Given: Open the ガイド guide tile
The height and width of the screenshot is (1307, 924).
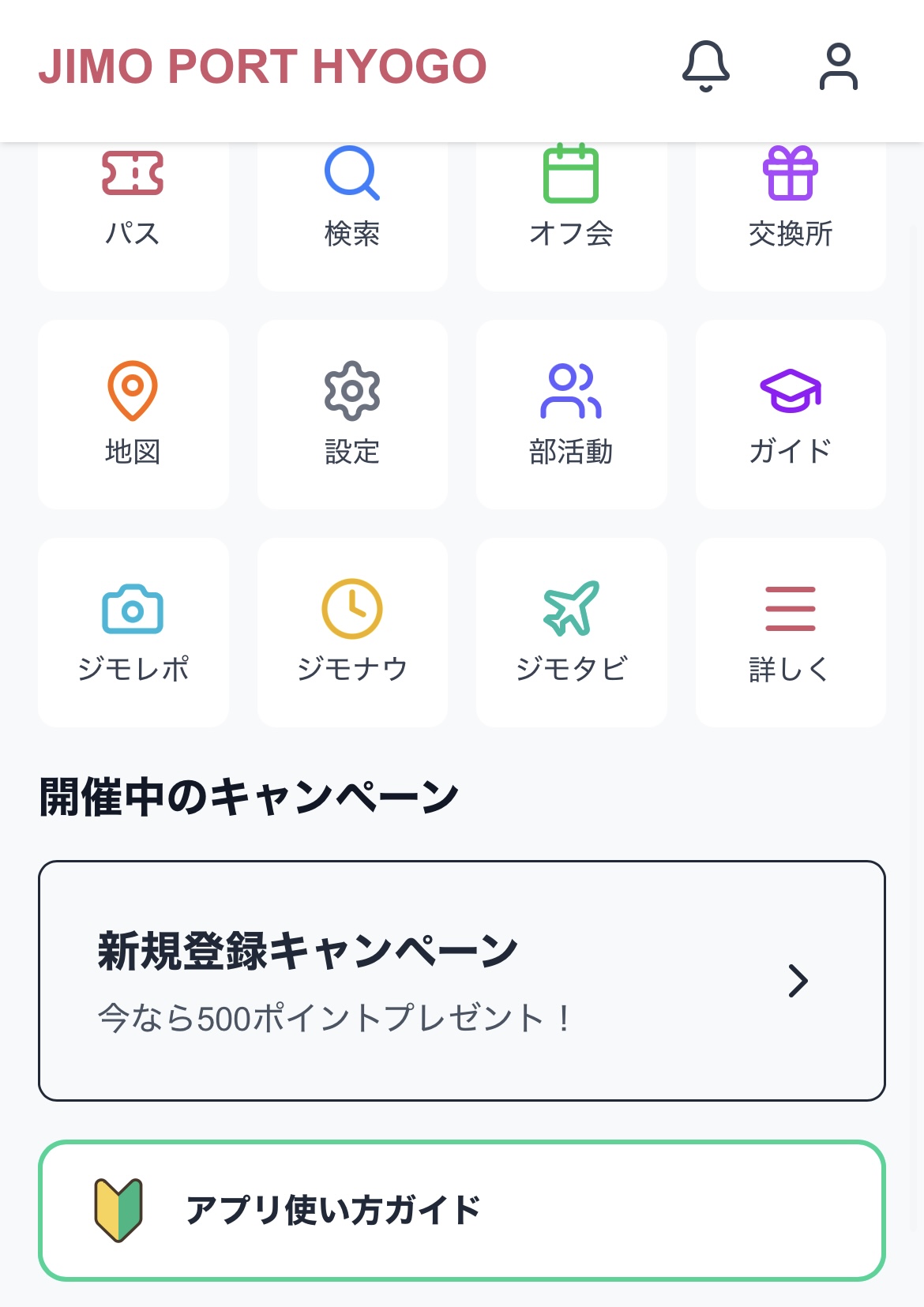Looking at the screenshot, I should 791,415.
